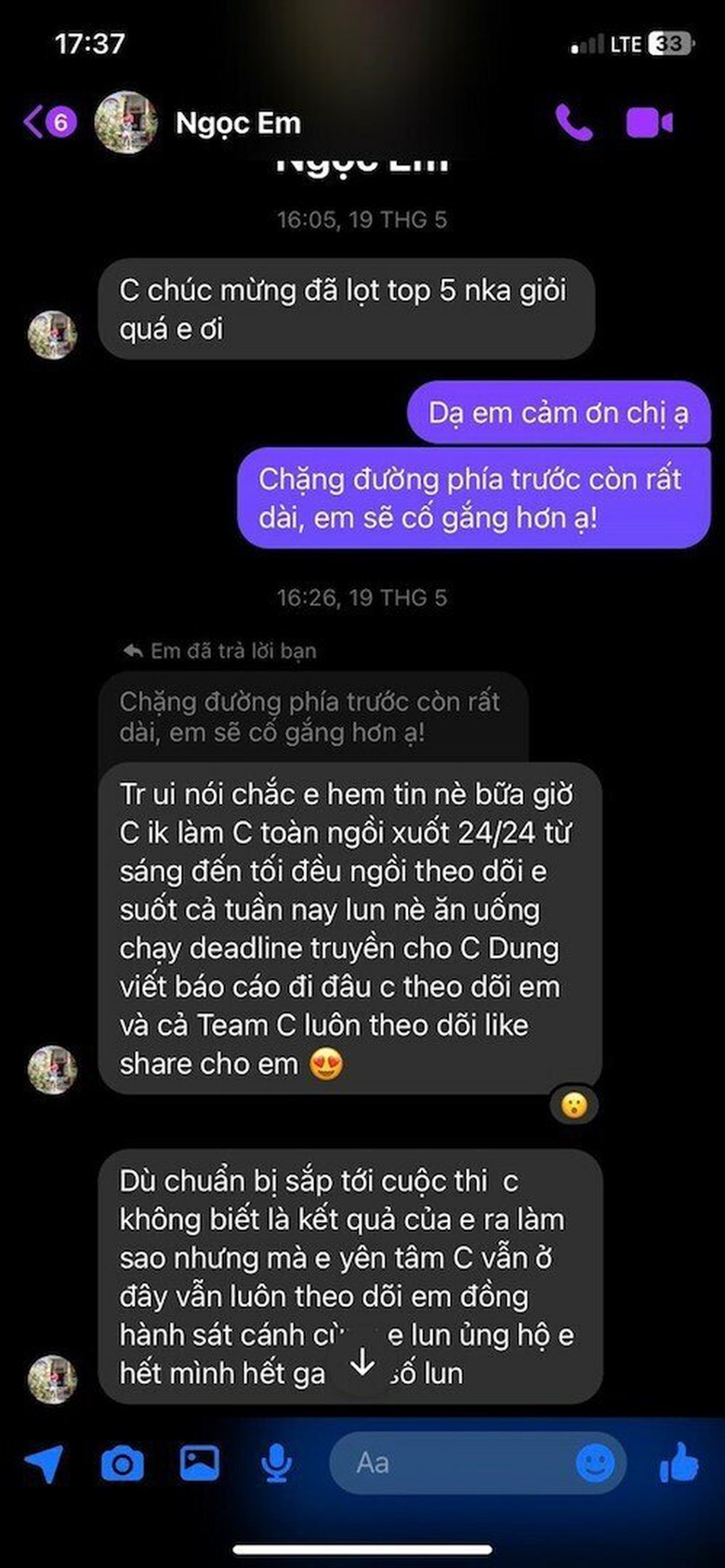Screen dimensions: 725x1568
Task: View the surprised emoji reaction details
Action: pos(574,1105)
